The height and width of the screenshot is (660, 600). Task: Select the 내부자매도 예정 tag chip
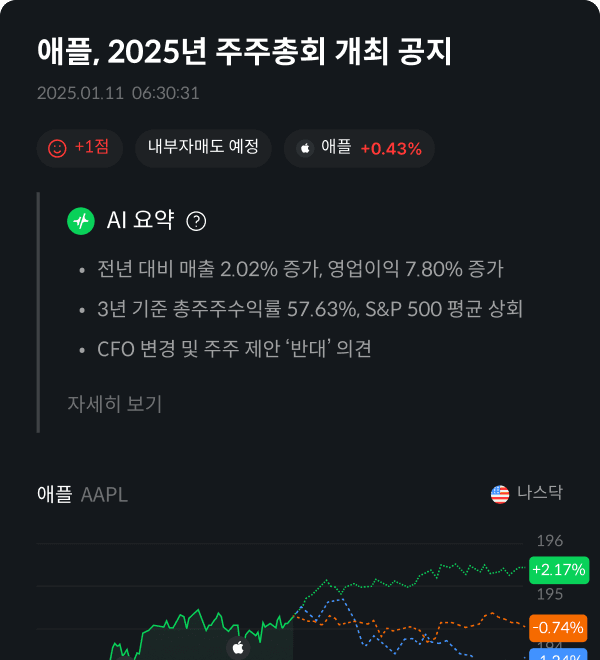click(203, 148)
